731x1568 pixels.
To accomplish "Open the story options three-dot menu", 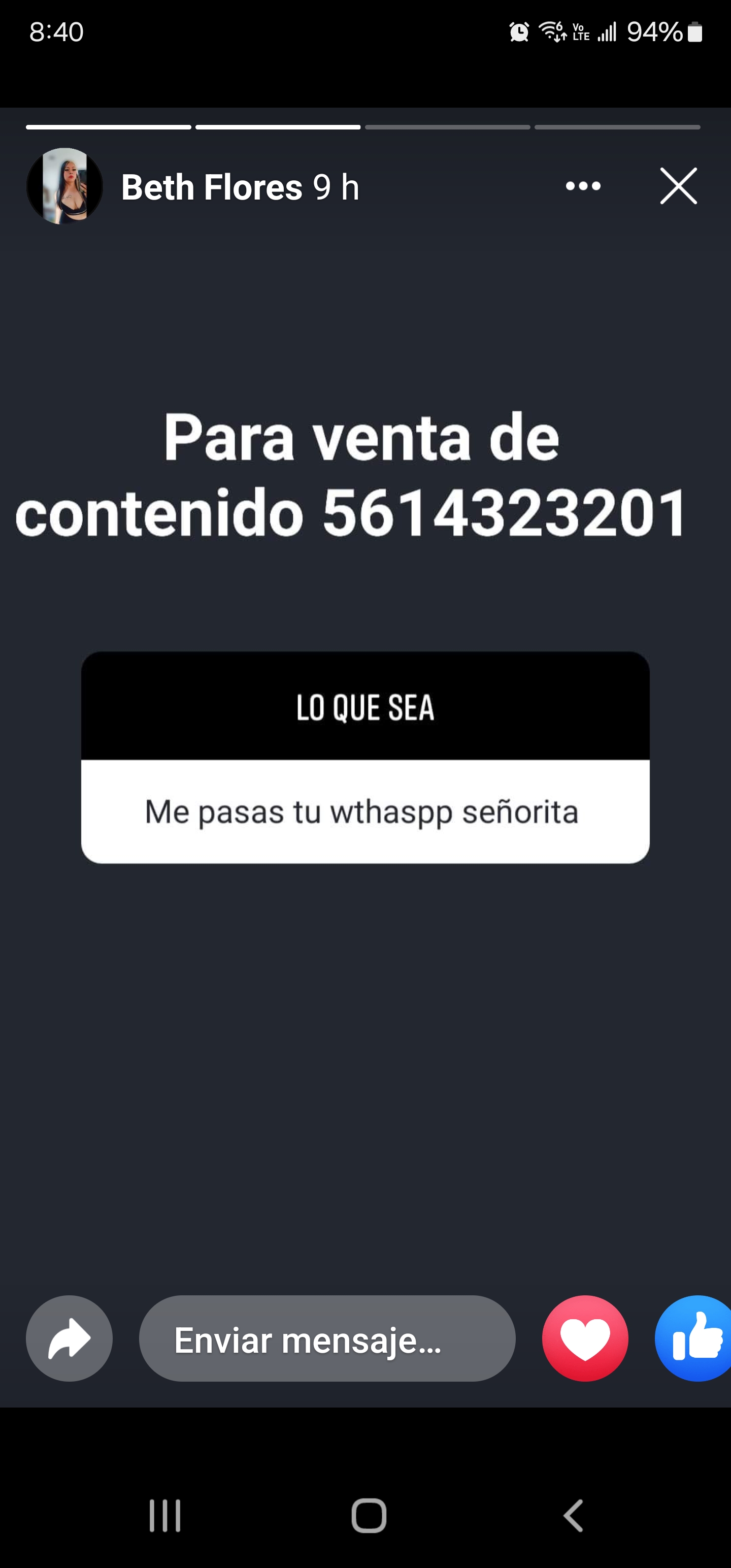I will tap(583, 187).
